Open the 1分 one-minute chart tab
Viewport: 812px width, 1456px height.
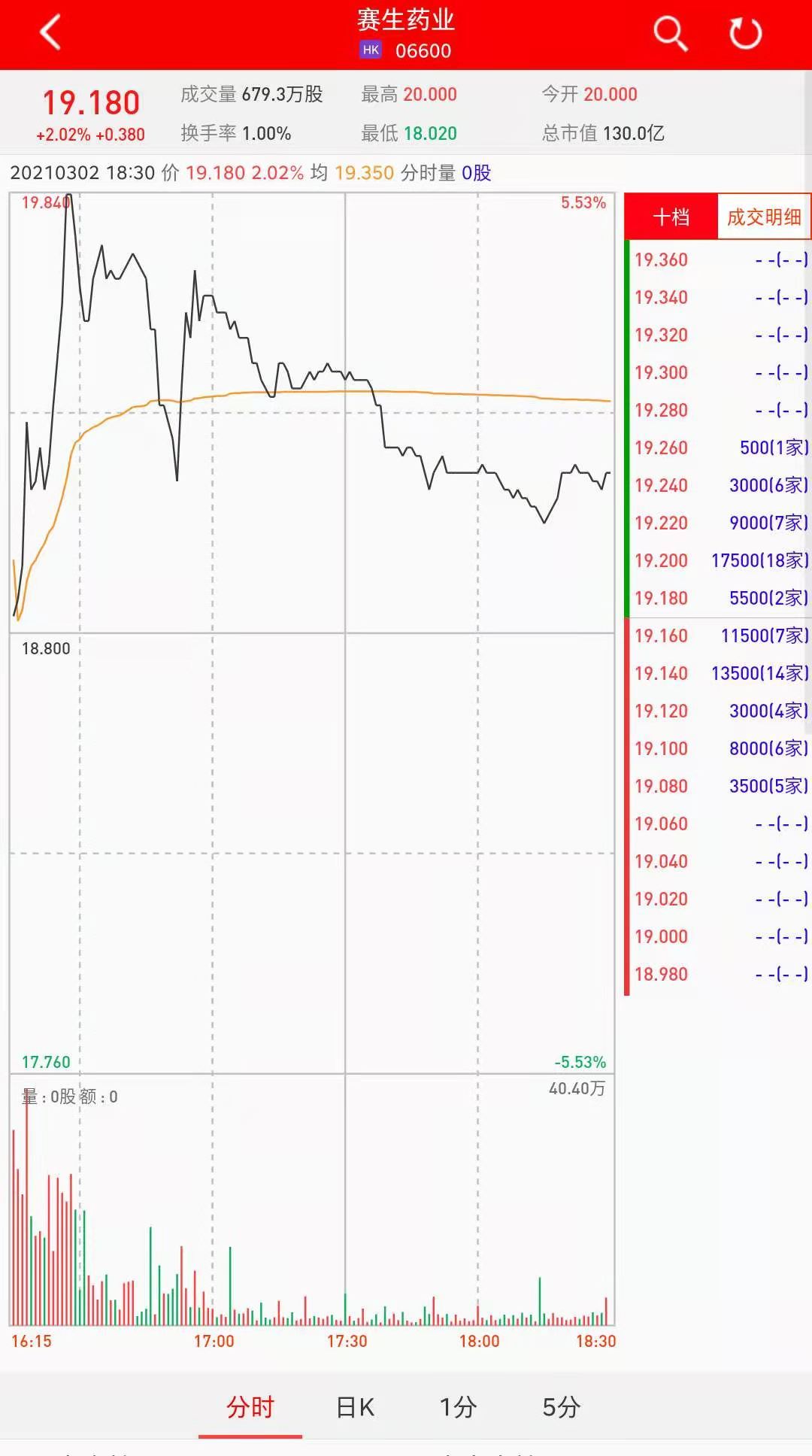(x=458, y=1407)
